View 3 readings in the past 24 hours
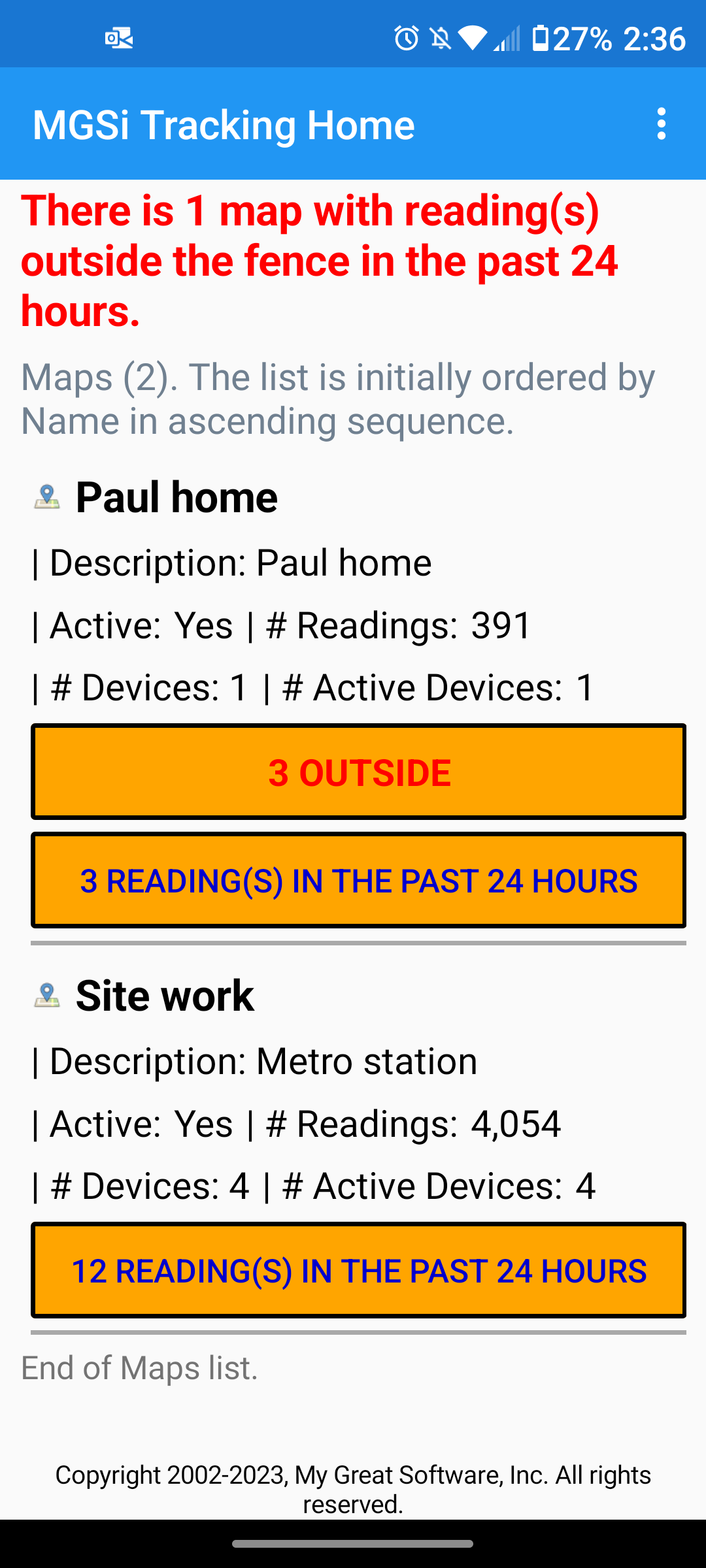The width and height of the screenshot is (706, 1568). (x=358, y=880)
